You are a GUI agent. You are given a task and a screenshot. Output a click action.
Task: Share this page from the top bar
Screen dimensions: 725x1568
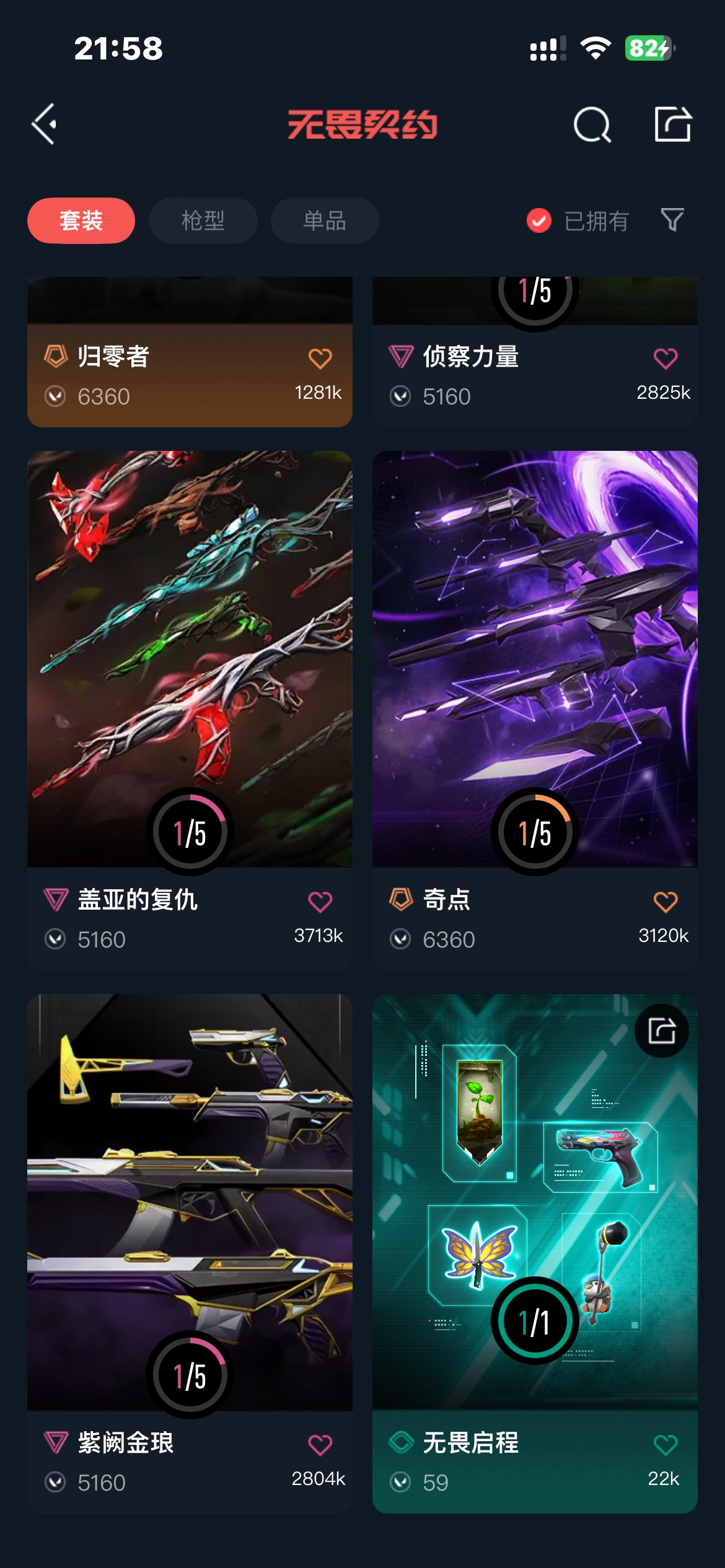(673, 124)
